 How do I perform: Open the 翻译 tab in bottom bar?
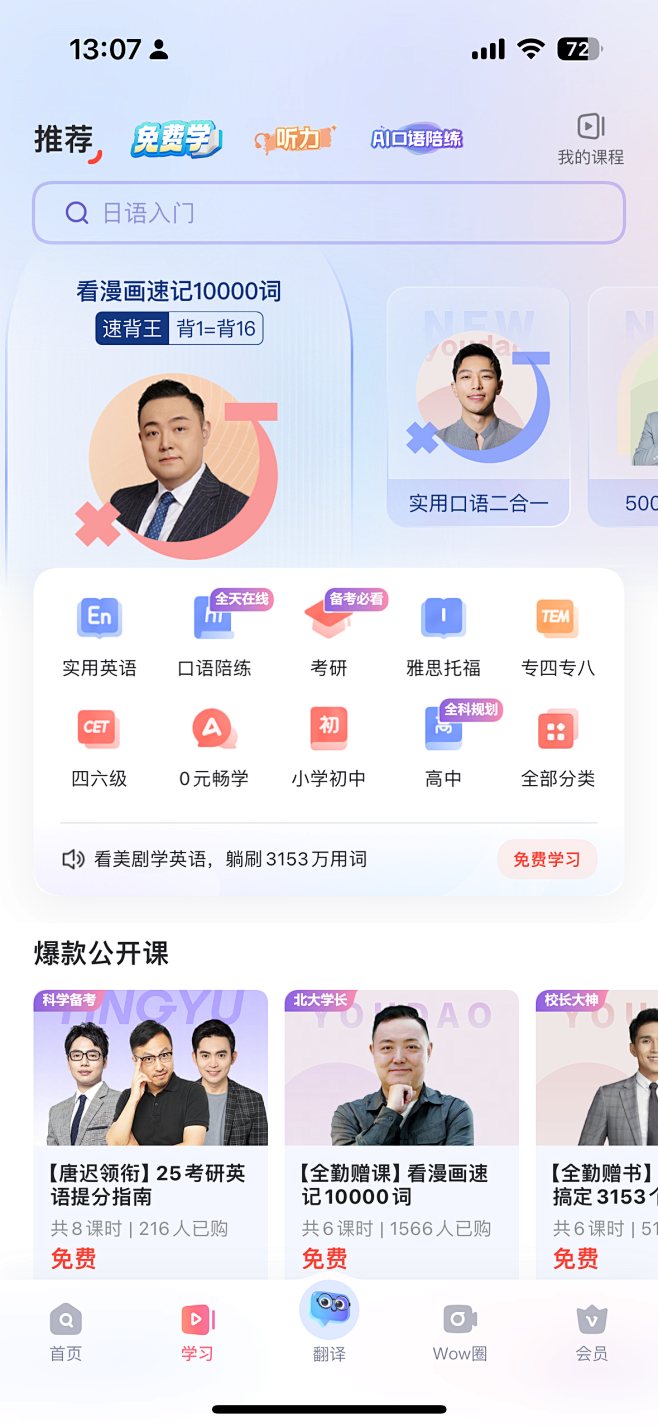329,1325
